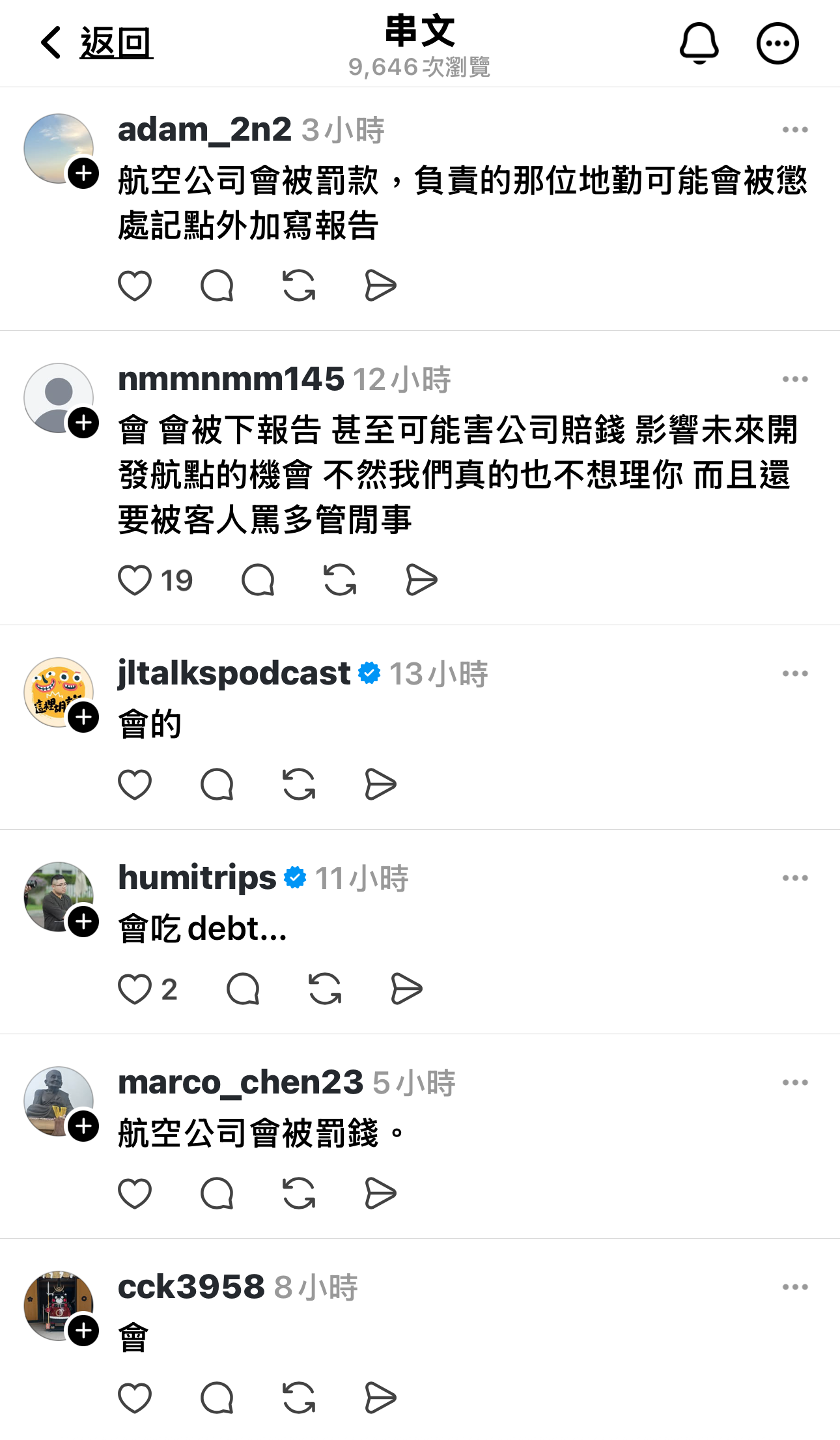
Task: Open more options for adam_2n2's reply
Action: tap(795, 130)
